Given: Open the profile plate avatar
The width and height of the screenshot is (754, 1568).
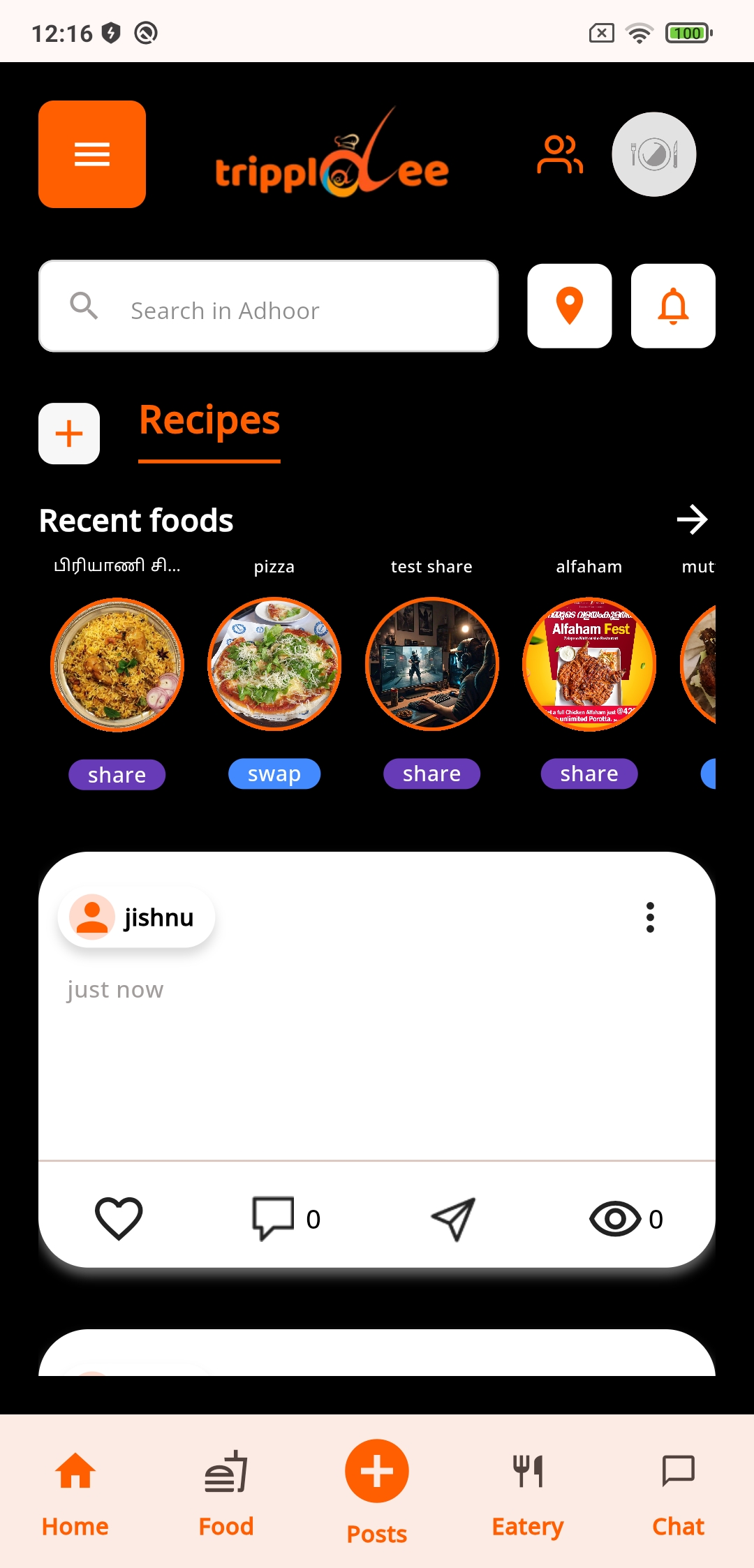Looking at the screenshot, I should 653,154.
